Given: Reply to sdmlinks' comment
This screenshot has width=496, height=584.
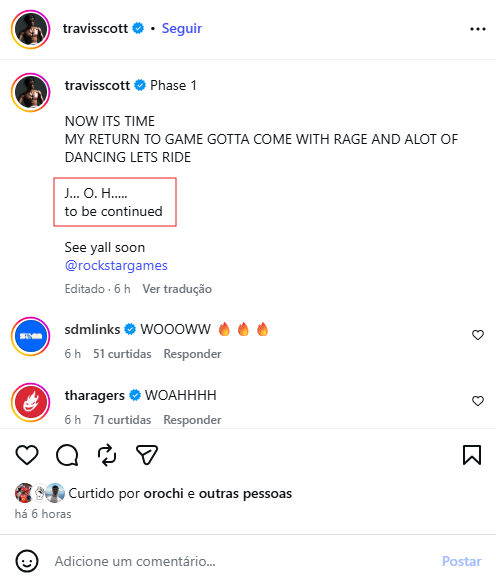Looking at the screenshot, I should pos(192,354).
